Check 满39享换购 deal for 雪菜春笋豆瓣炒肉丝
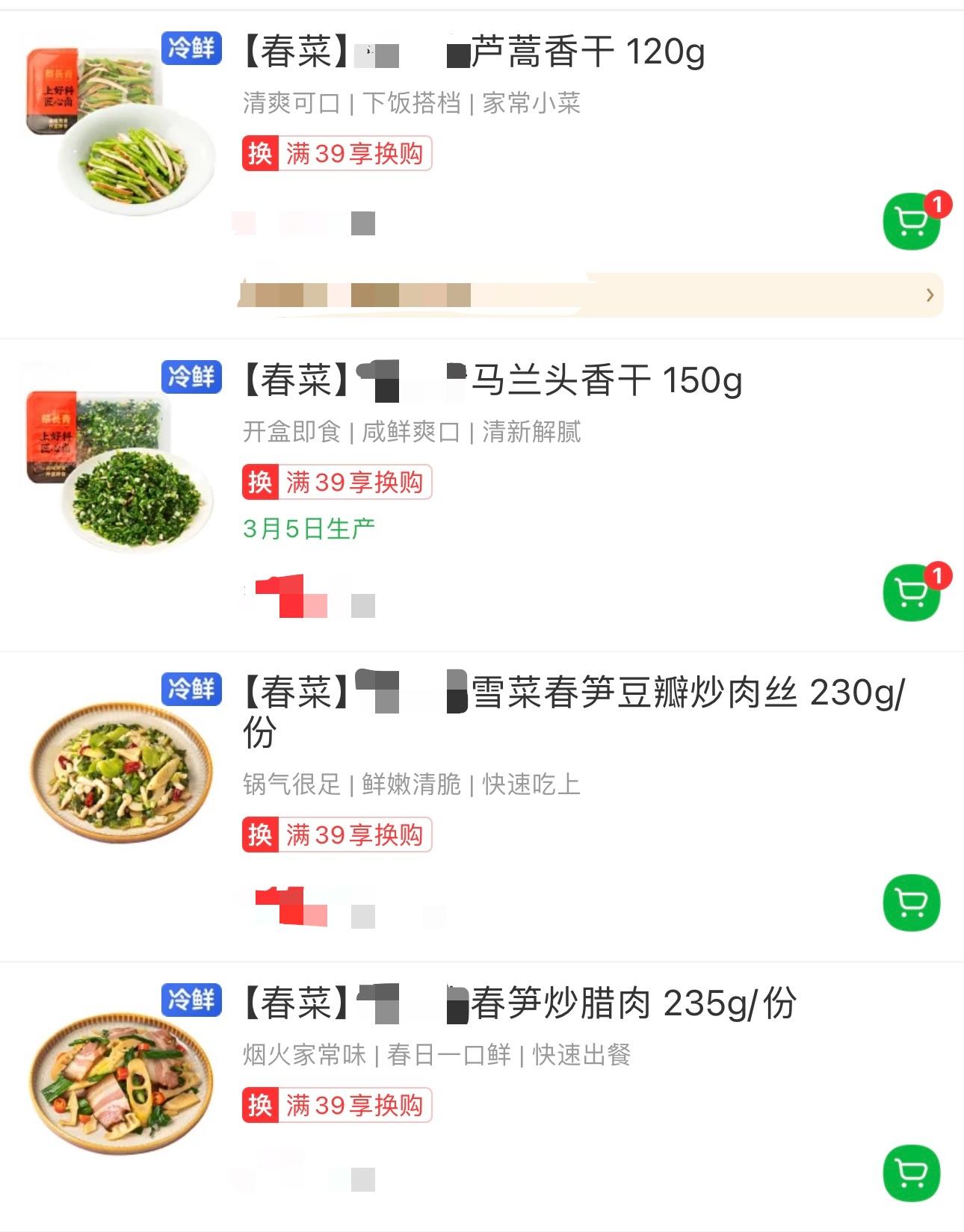 click(x=337, y=835)
